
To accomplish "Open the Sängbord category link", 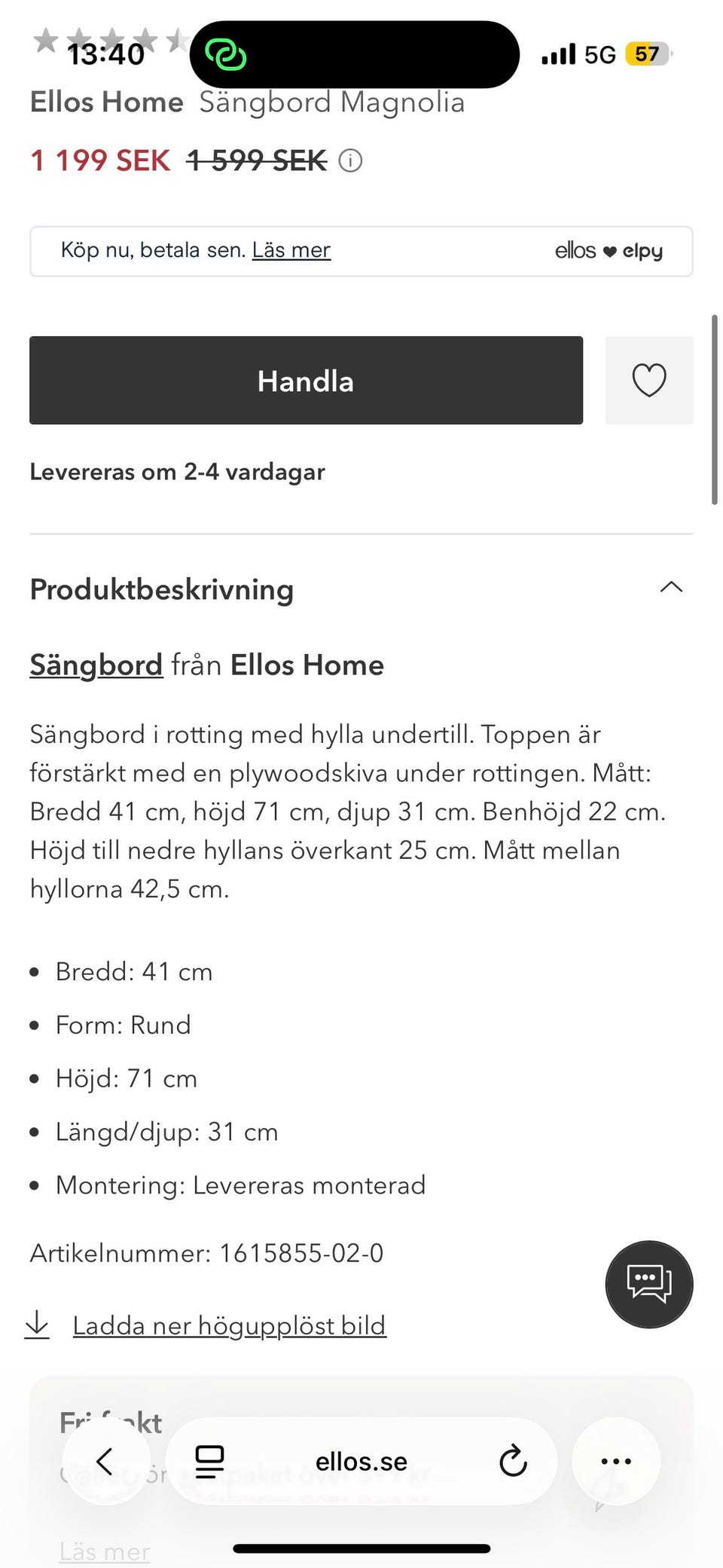I will click(96, 665).
